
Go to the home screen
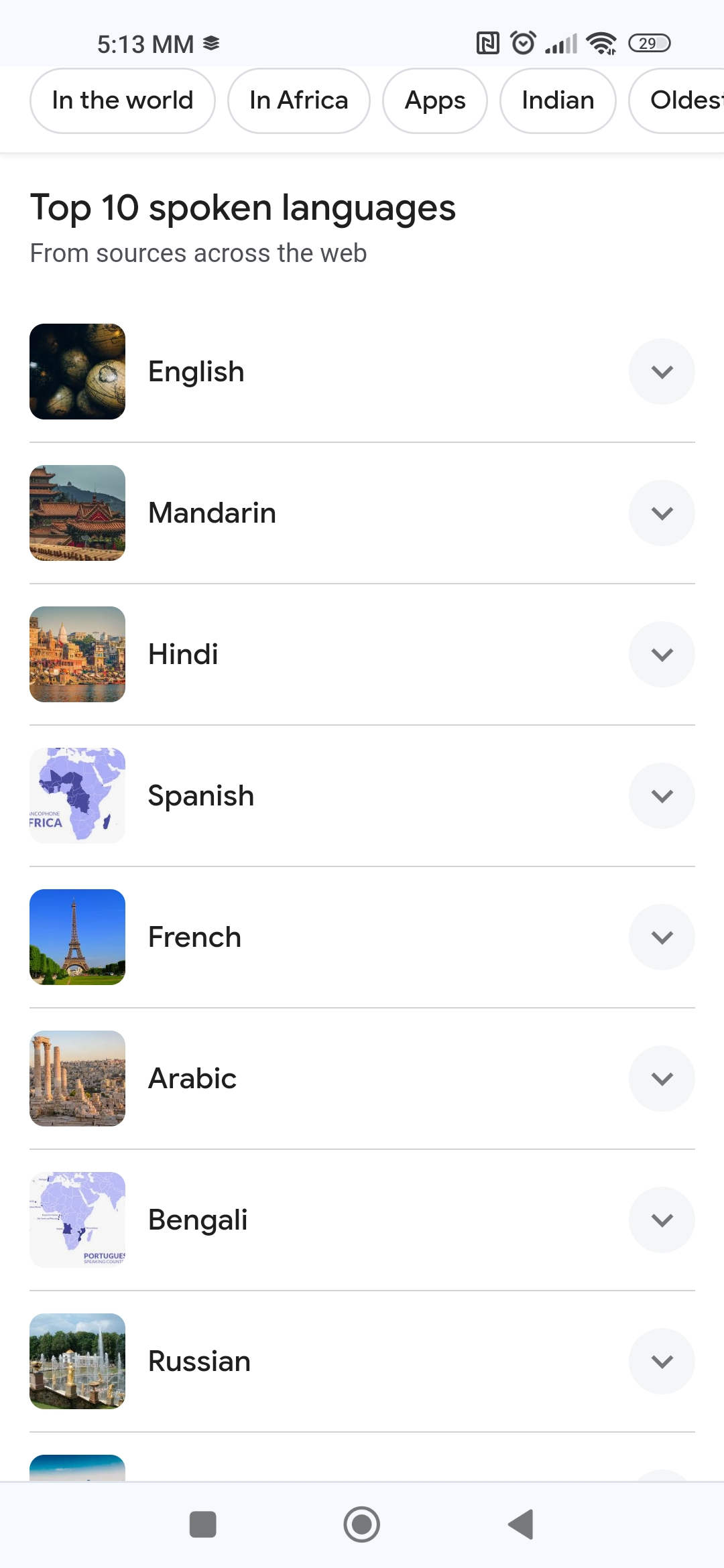tap(362, 1524)
